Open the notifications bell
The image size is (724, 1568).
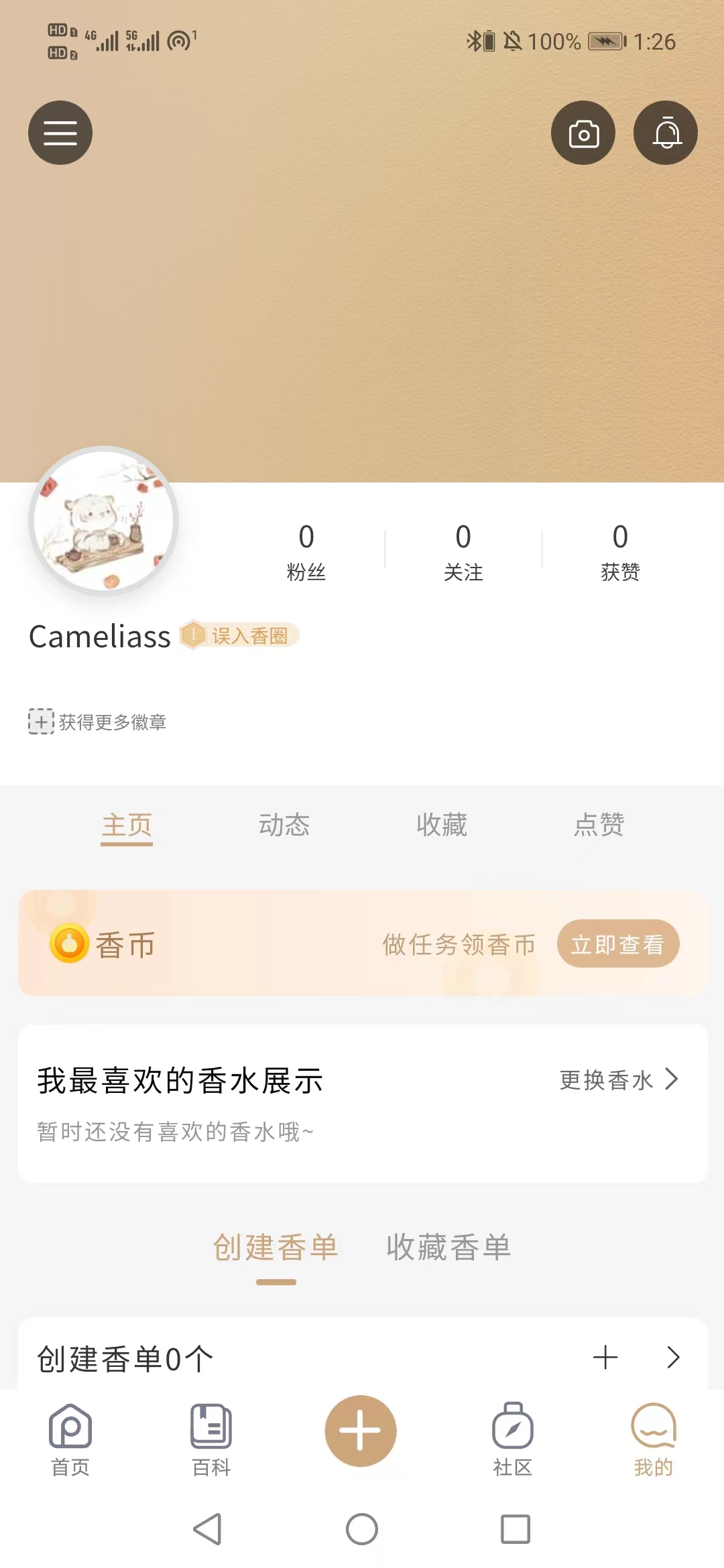[666, 133]
